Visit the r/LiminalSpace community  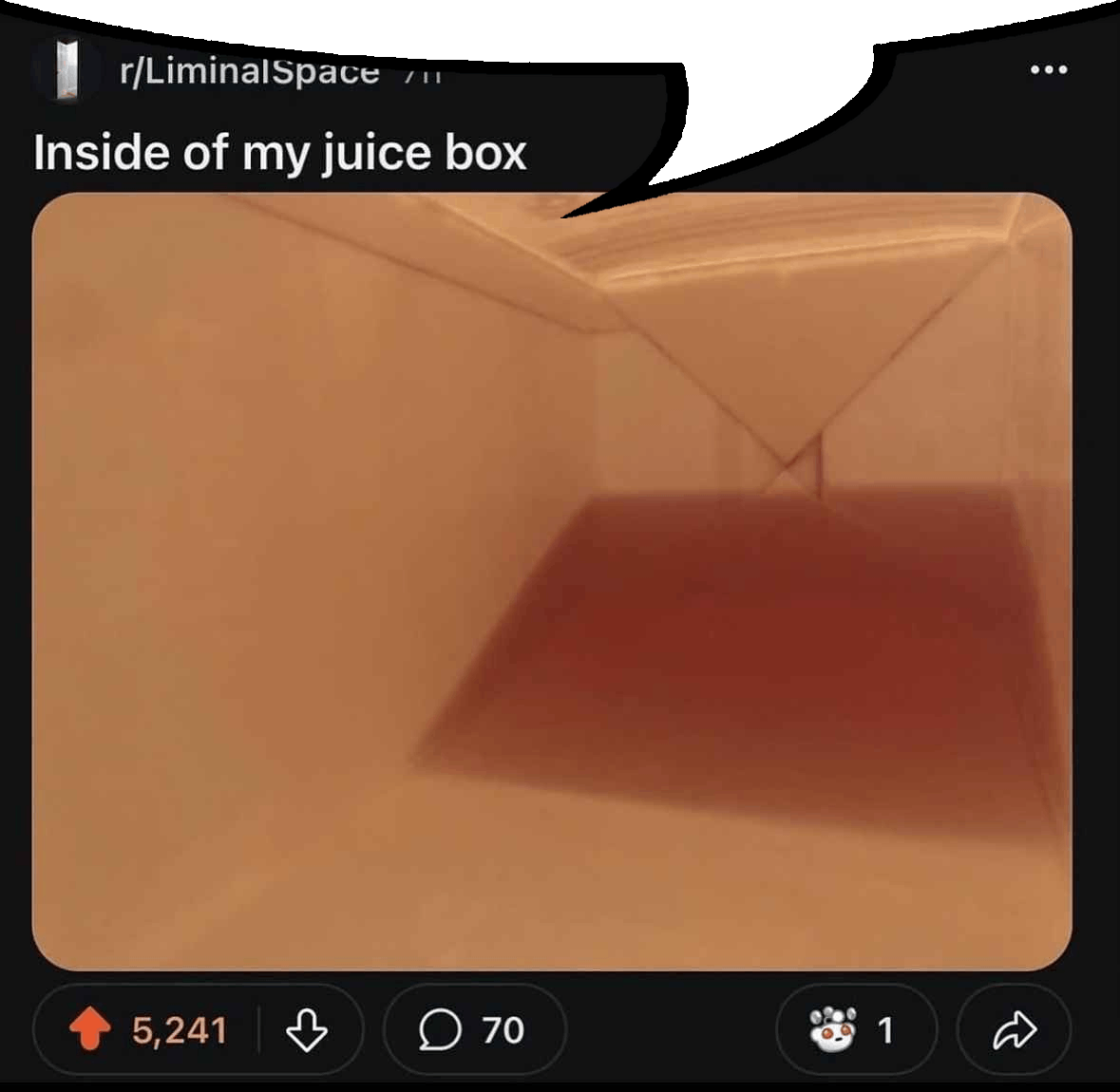coord(249,71)
